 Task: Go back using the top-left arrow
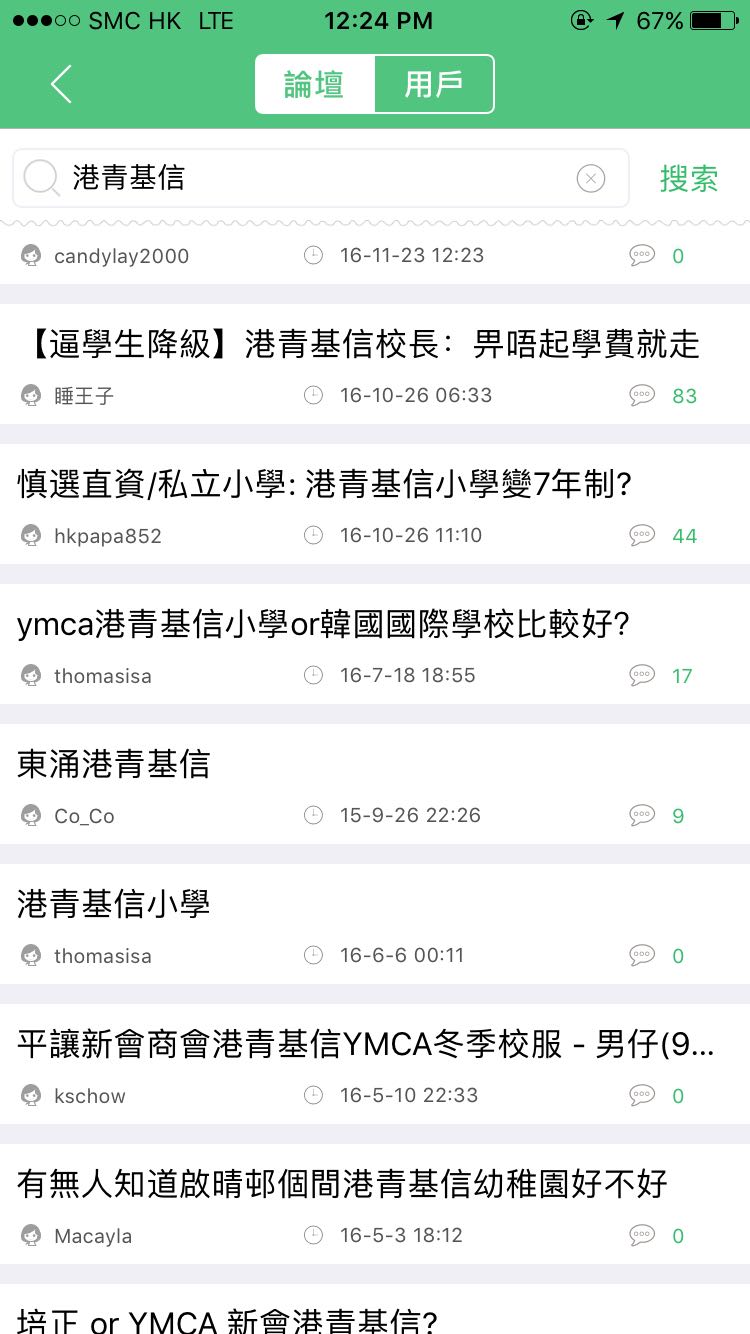click(61, 84)
